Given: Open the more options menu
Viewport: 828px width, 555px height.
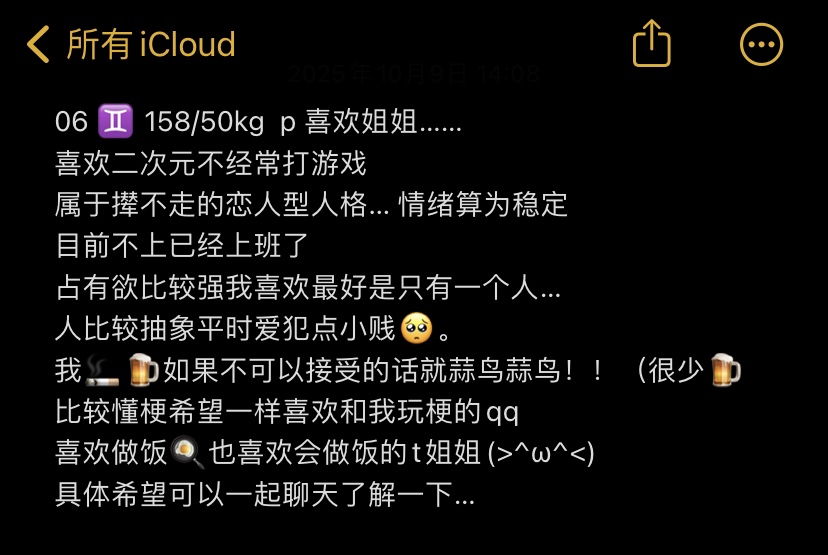Looking at the screenshot, I should coord(761,44).
